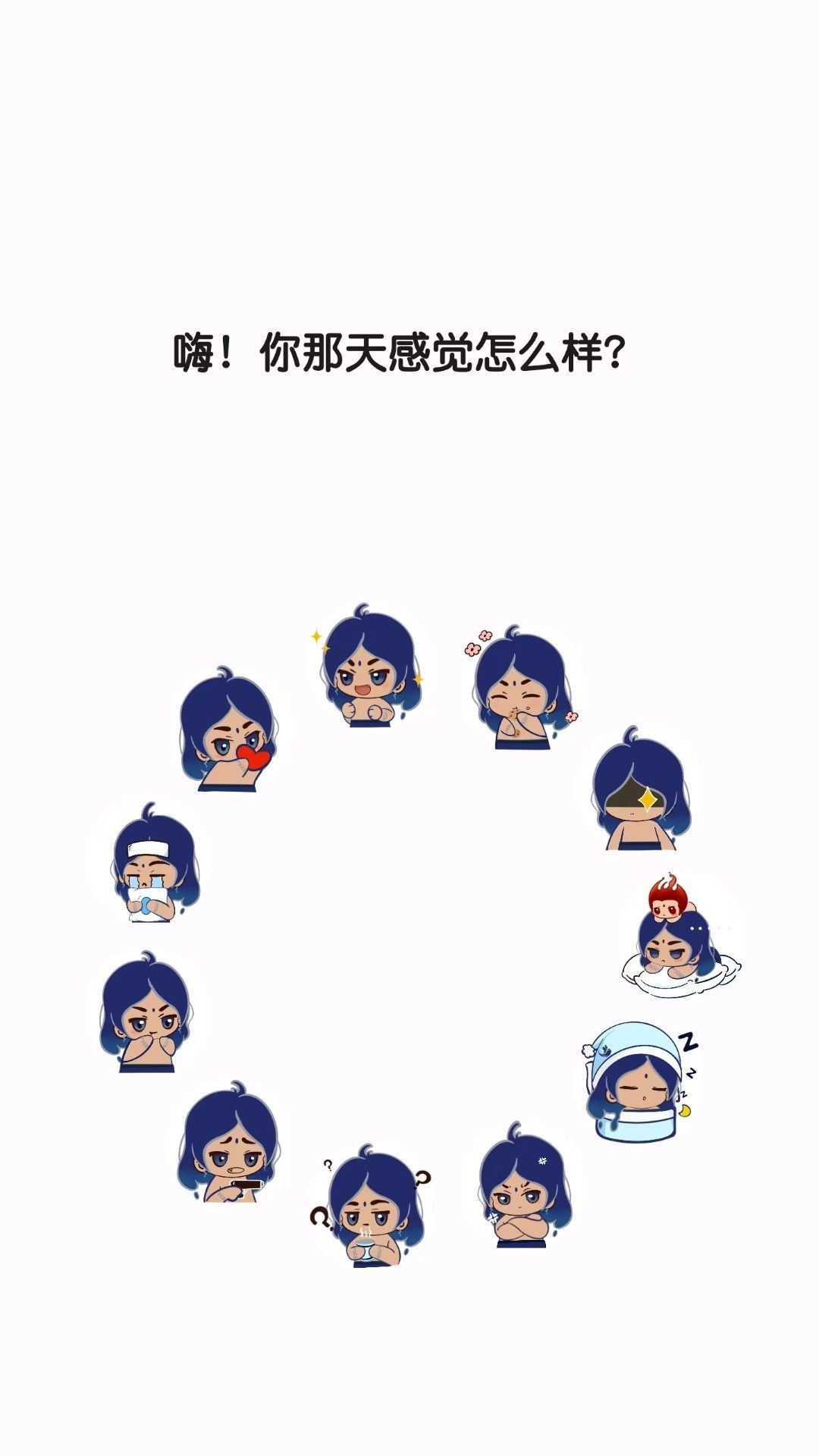
Task: Choose the cookie-eating mood with pink flowers
Action: pos(520,691)
